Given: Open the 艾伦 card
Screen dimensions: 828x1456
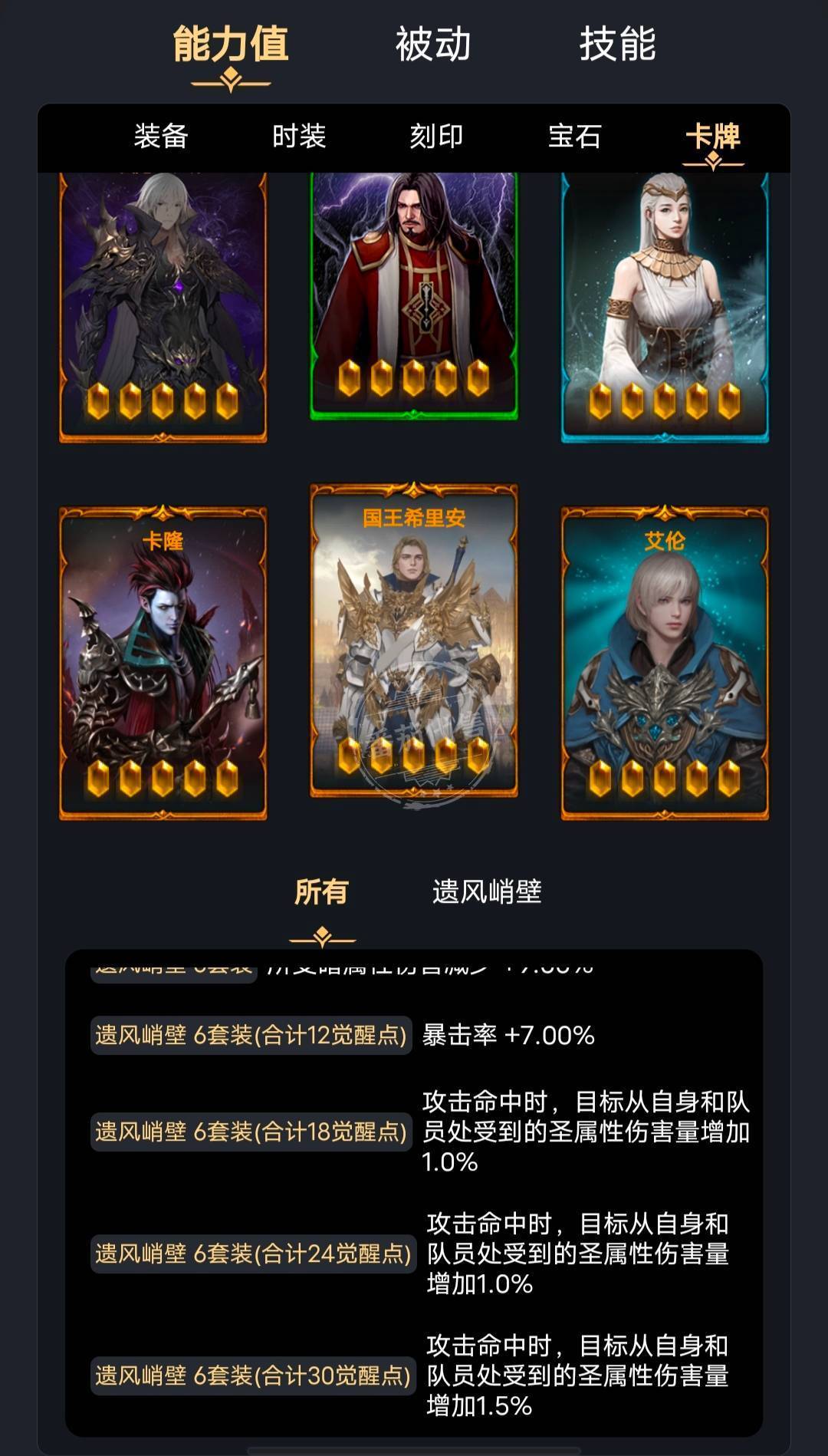Looking at the screenshot, I should pos(665,664).
